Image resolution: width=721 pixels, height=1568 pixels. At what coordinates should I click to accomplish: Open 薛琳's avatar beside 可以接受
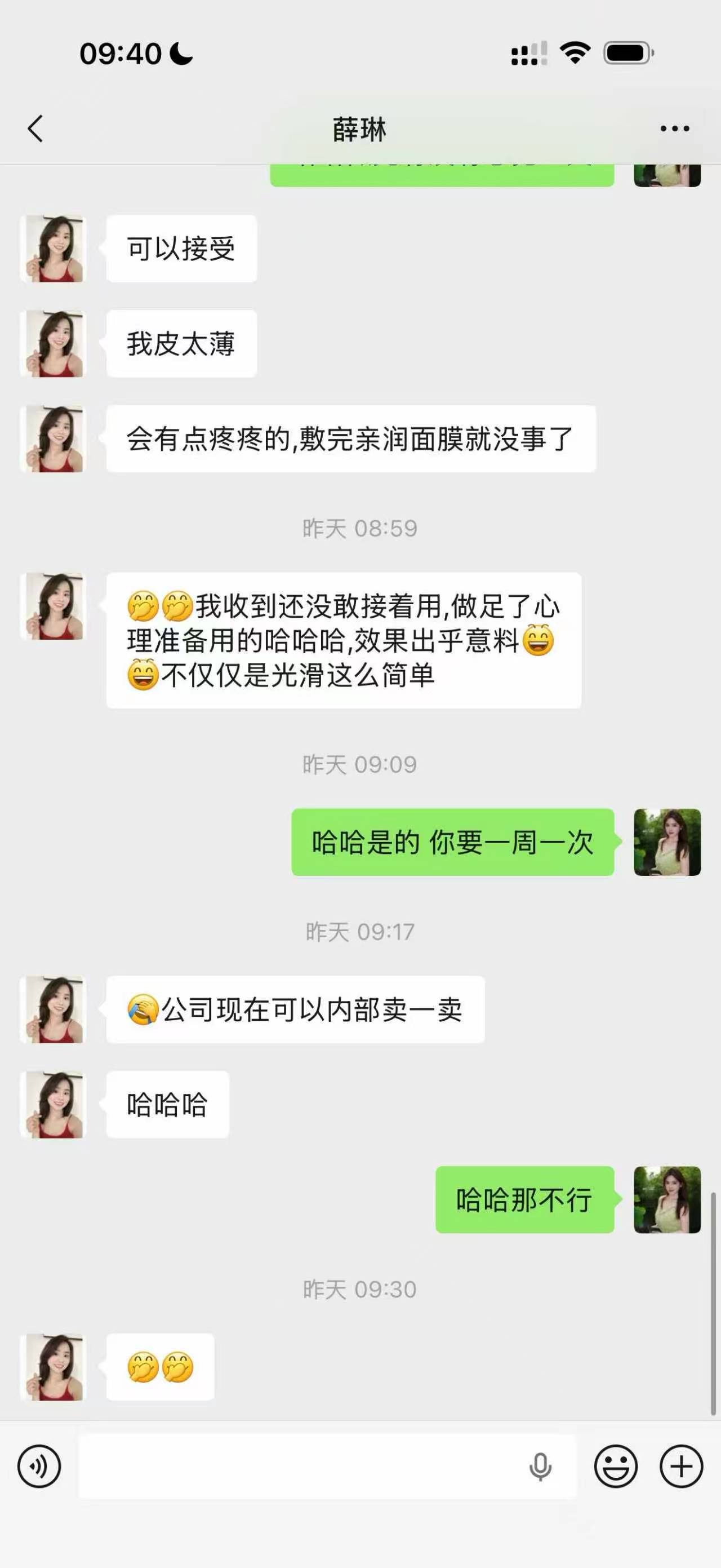[54, 249]
